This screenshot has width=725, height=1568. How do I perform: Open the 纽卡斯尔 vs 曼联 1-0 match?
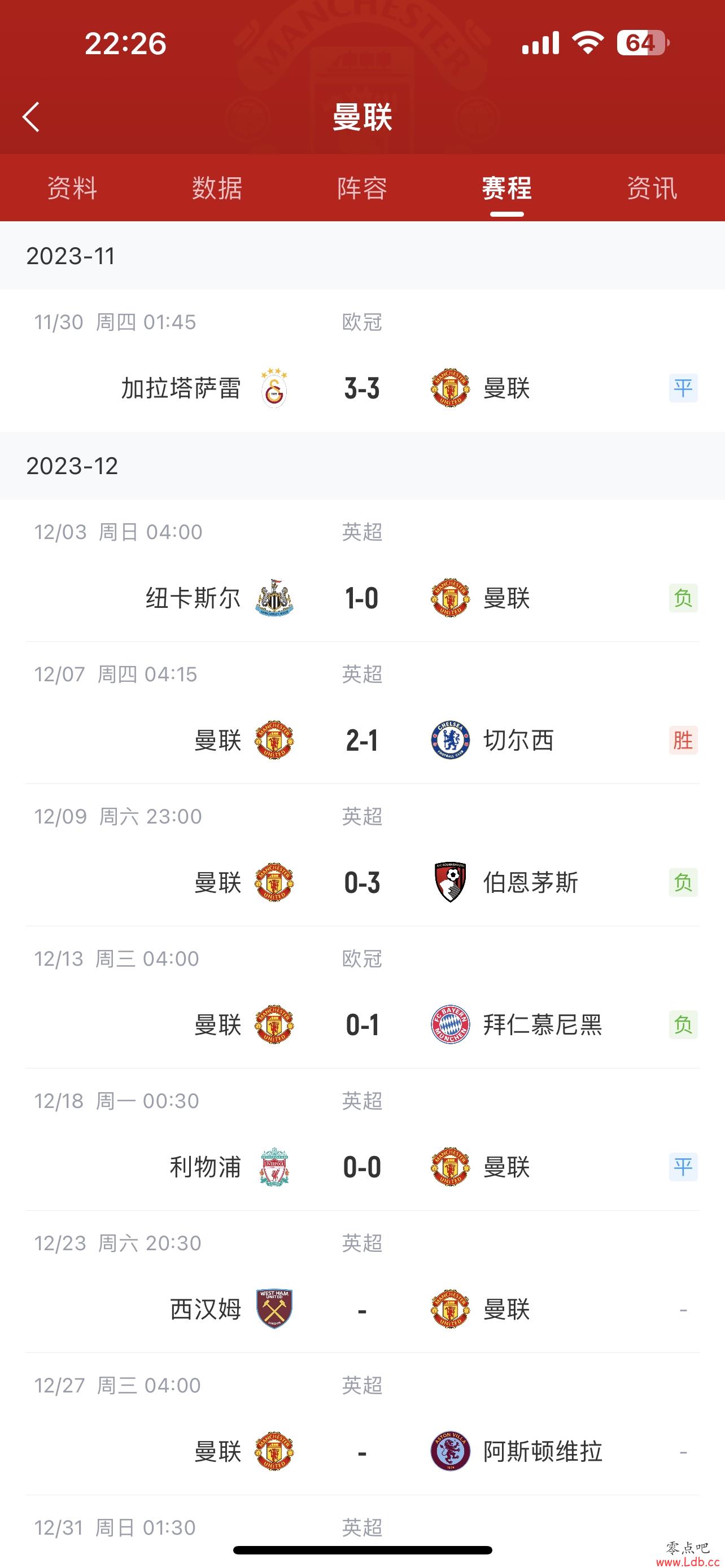pos(362,571)
